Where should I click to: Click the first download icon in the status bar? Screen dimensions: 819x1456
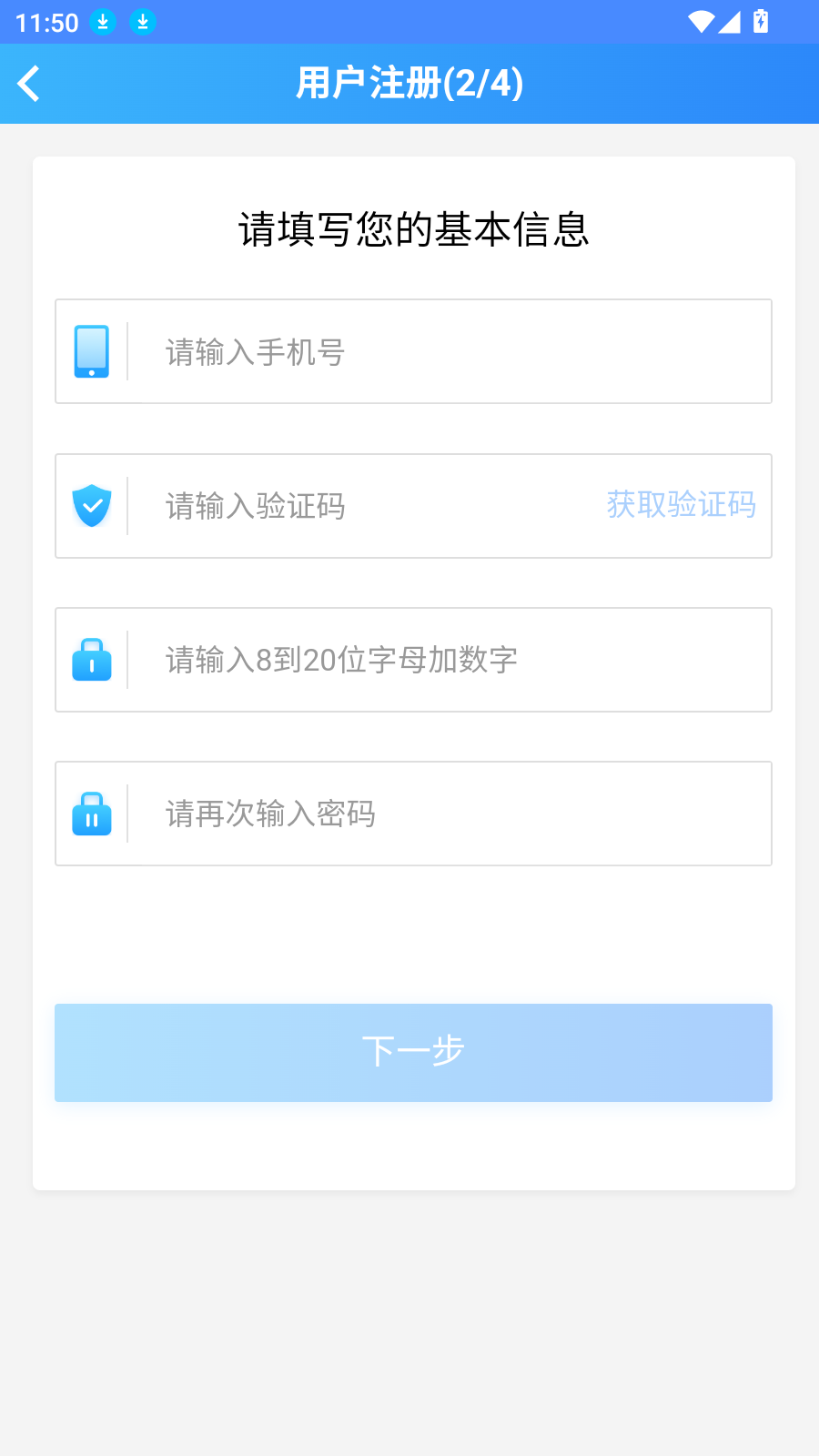tap(104, 20)
